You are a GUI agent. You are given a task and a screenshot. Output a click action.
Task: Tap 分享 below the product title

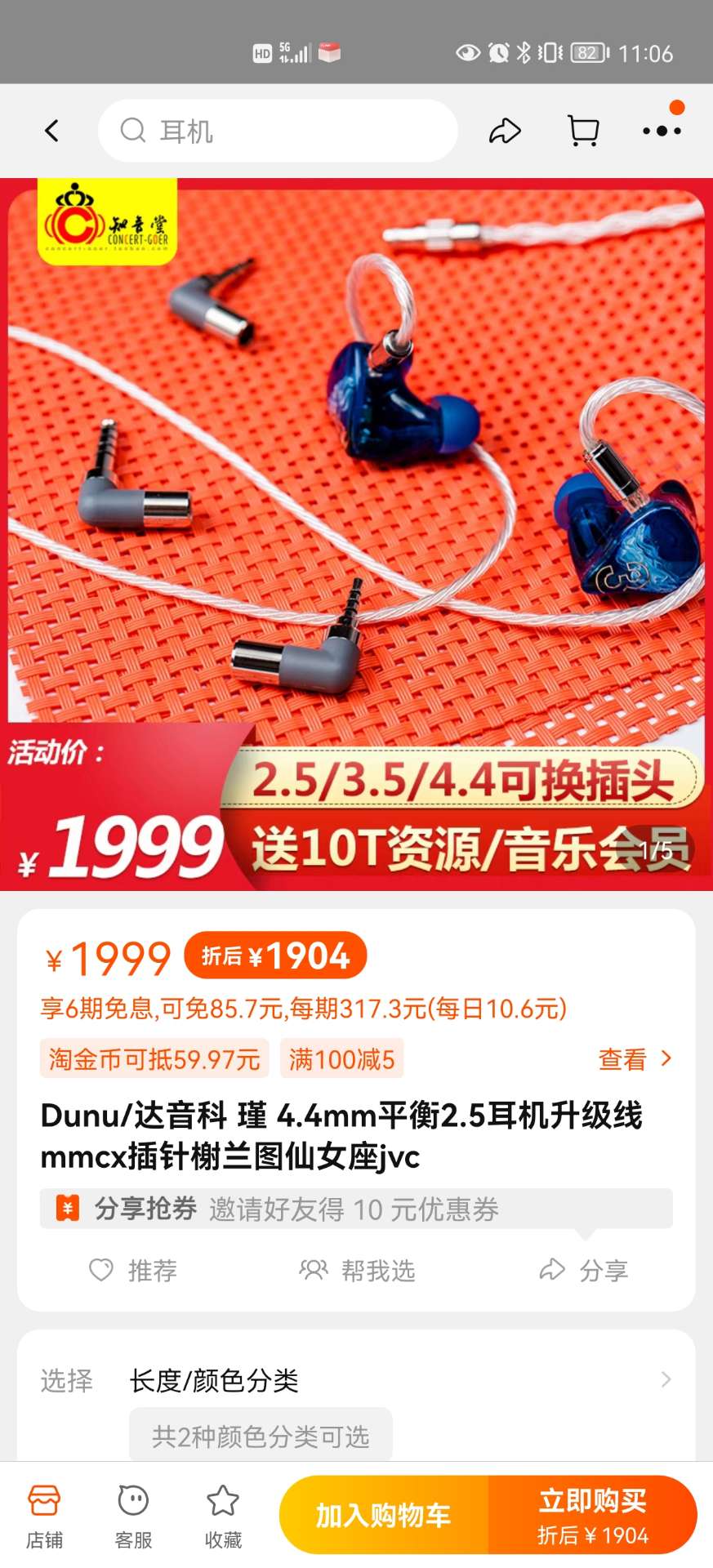click(x=584, y=1271)
